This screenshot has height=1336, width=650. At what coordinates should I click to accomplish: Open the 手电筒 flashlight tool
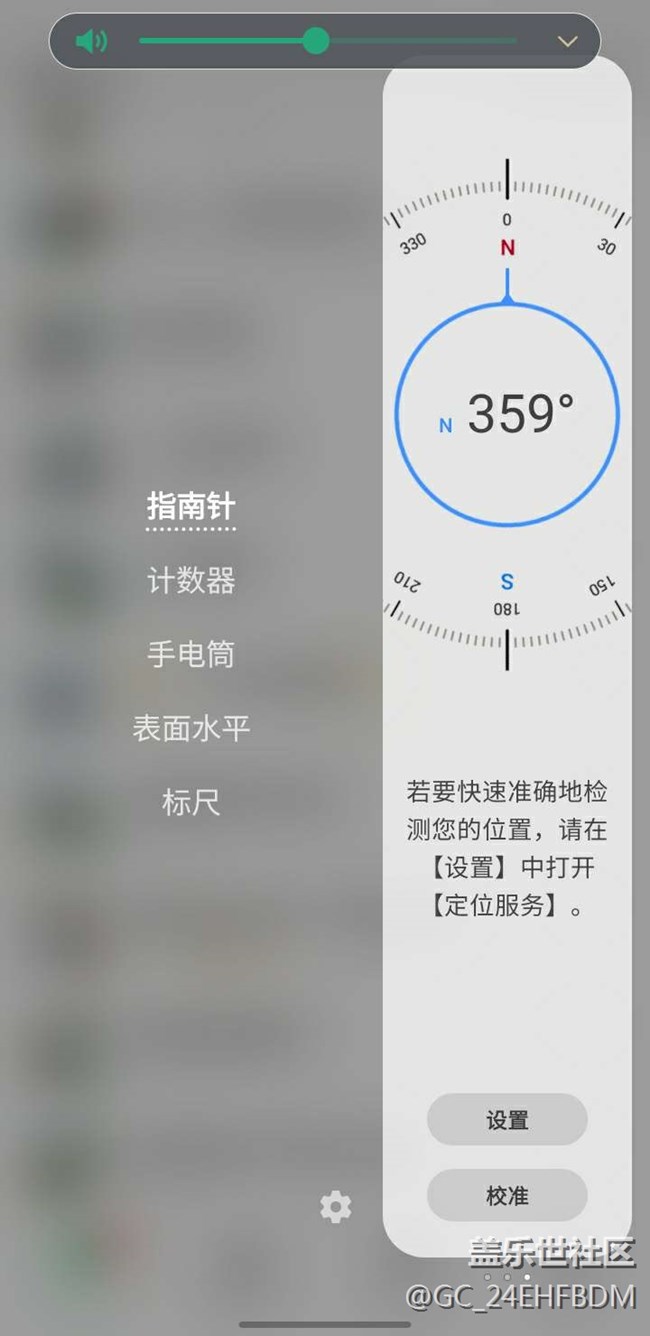tap(191, 654)
